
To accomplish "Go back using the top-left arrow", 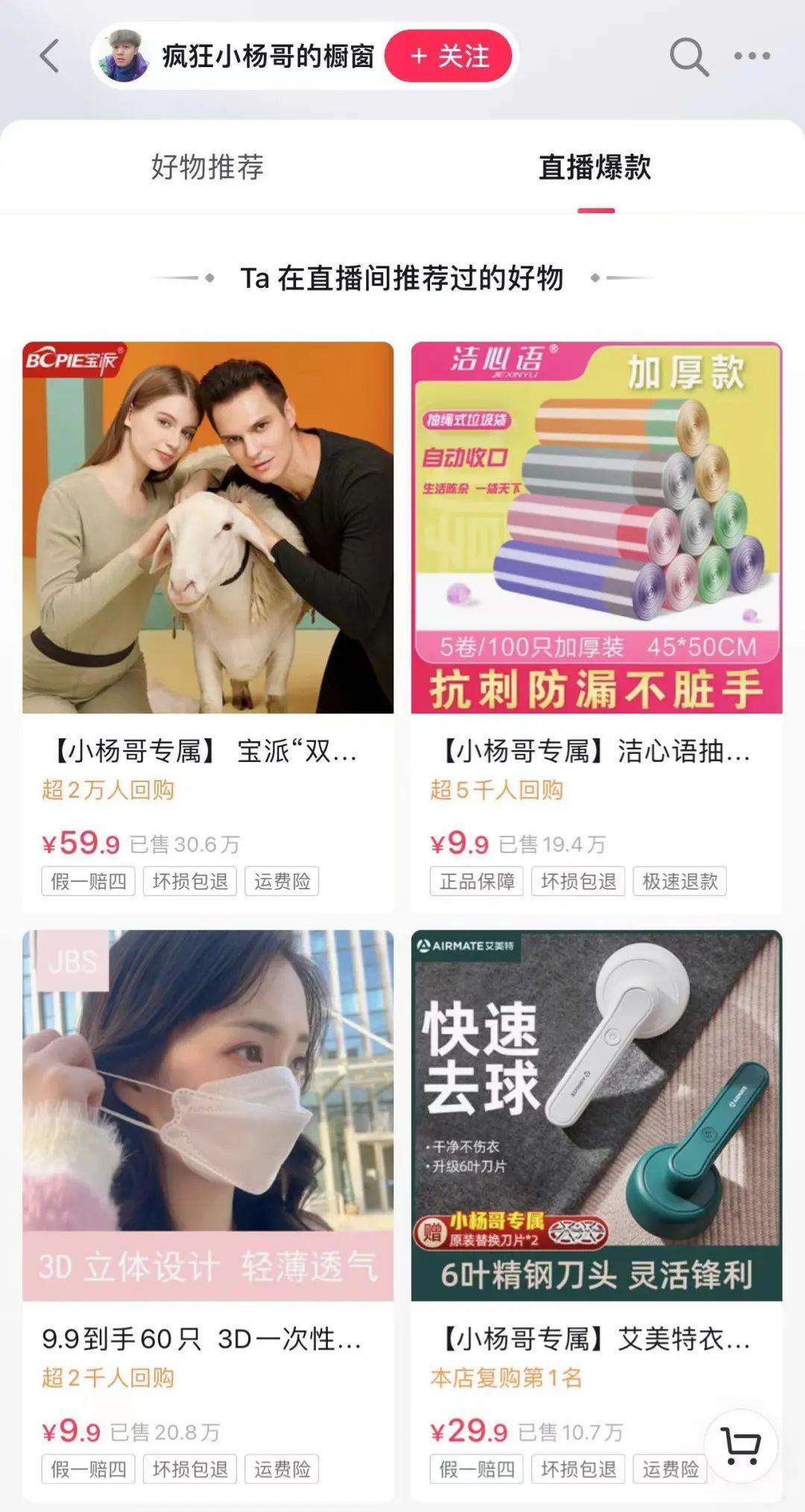I will coord(50,57).
